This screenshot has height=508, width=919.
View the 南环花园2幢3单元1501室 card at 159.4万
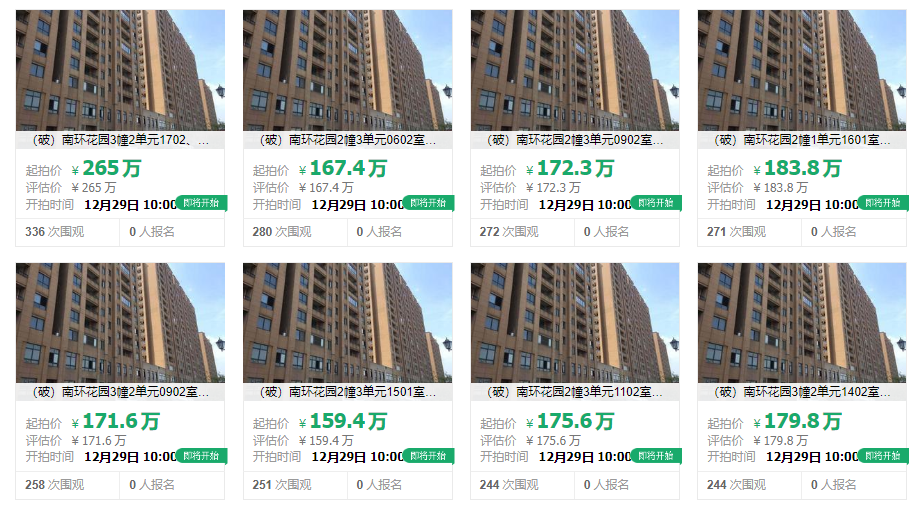pos(347,392)
